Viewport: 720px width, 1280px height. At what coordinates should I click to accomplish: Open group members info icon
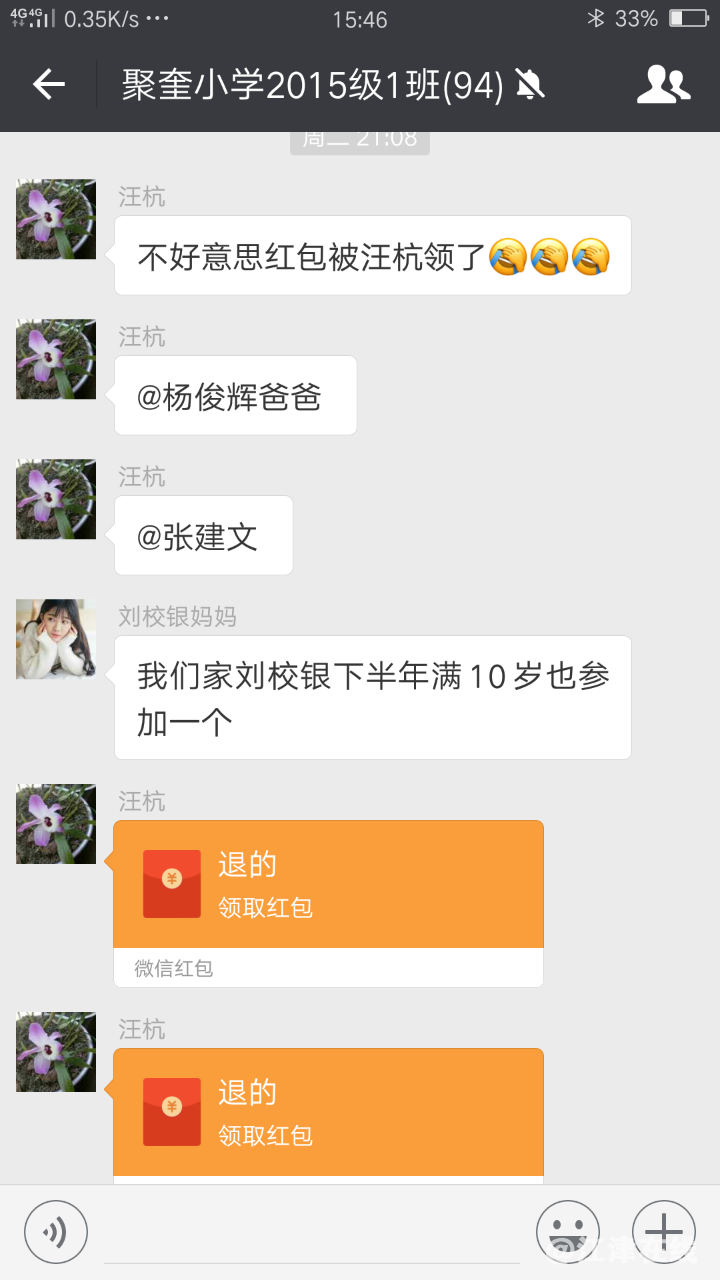coord(663,85)
